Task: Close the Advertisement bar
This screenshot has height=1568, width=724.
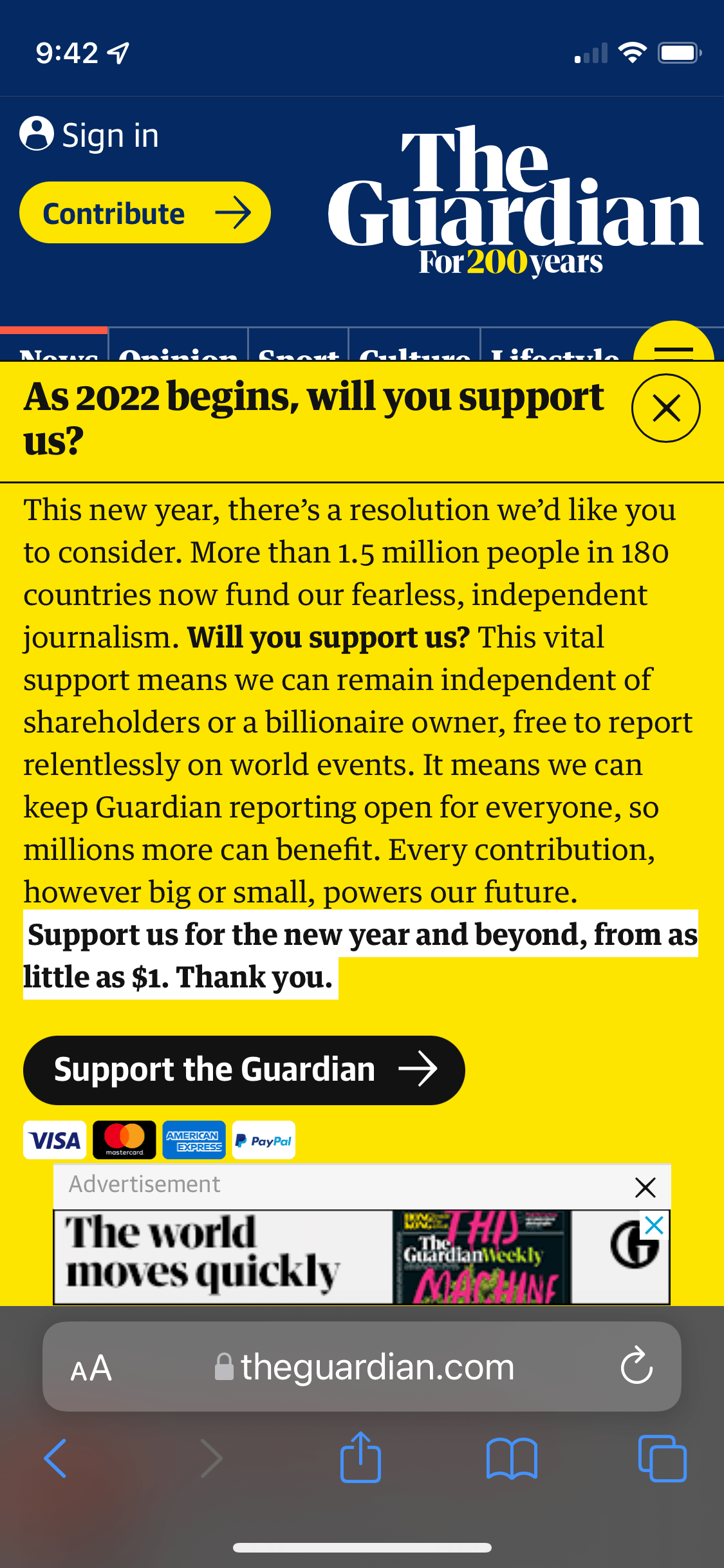Action: [x=645, y=1187]
